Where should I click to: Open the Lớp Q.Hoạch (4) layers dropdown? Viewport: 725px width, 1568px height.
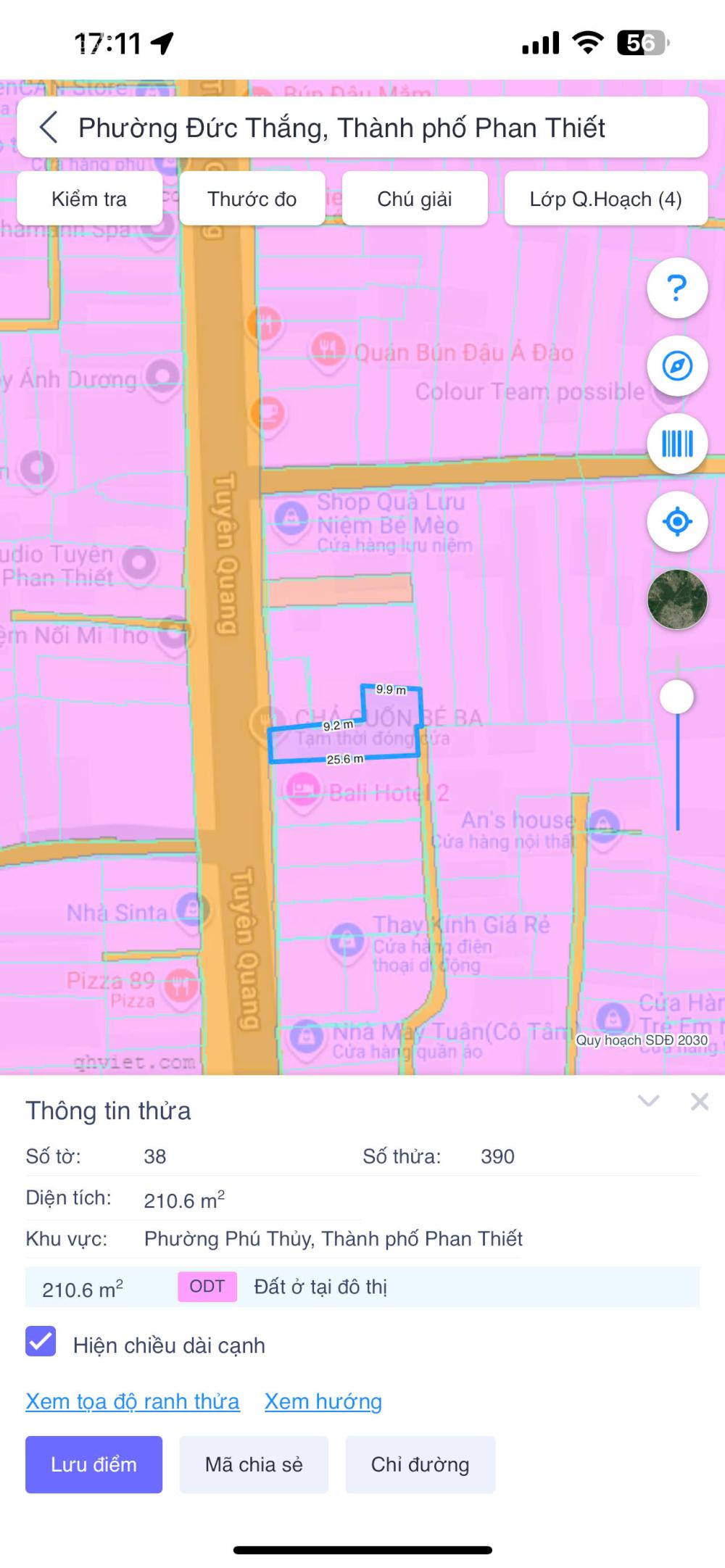click(606, 198)
